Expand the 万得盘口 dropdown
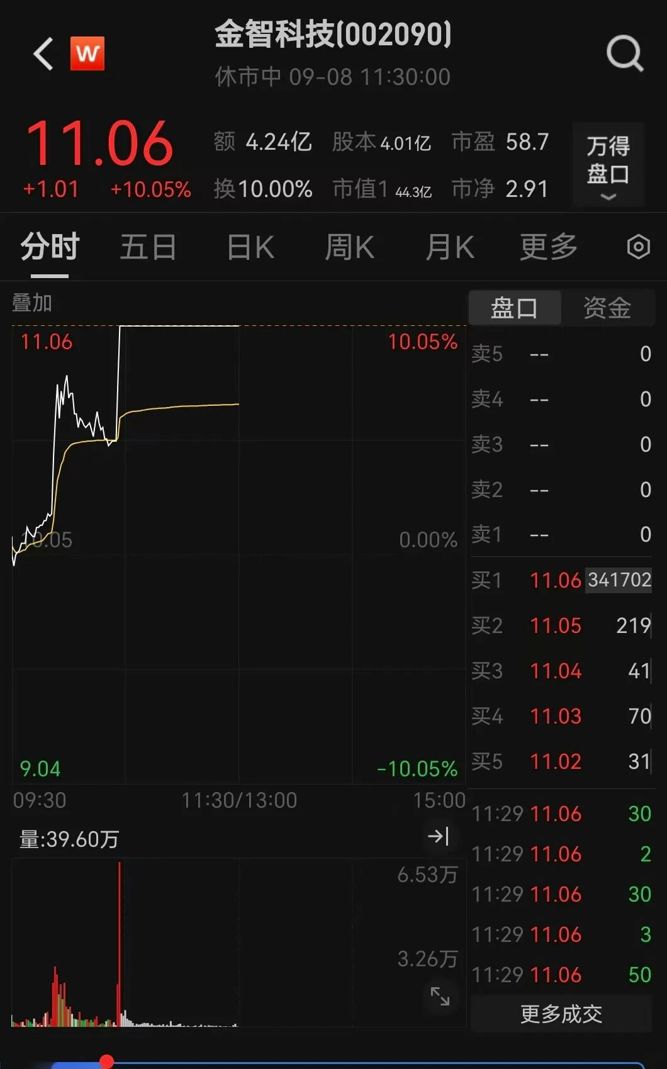The height and width of the screenshot is (1069, 667). coord(608,164)
